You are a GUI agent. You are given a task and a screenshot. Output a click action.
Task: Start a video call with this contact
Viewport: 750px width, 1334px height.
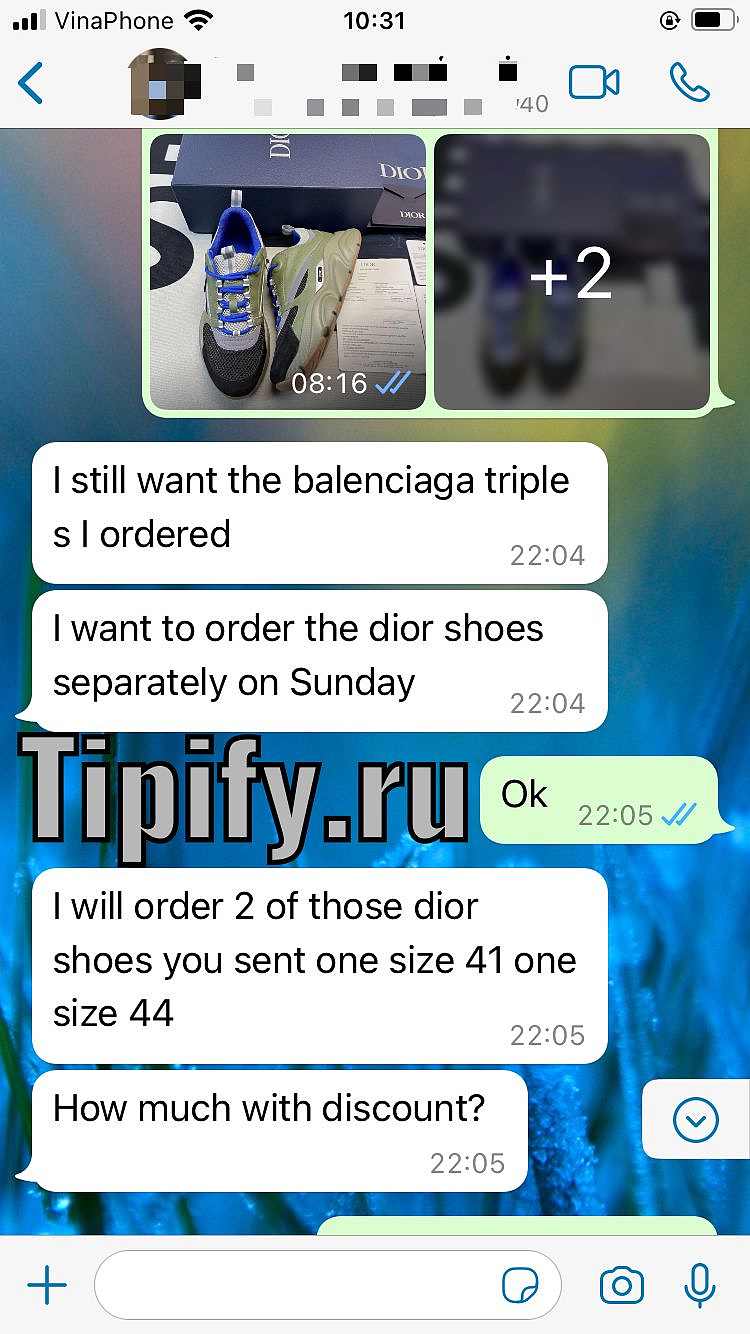[x=594, y=83]
